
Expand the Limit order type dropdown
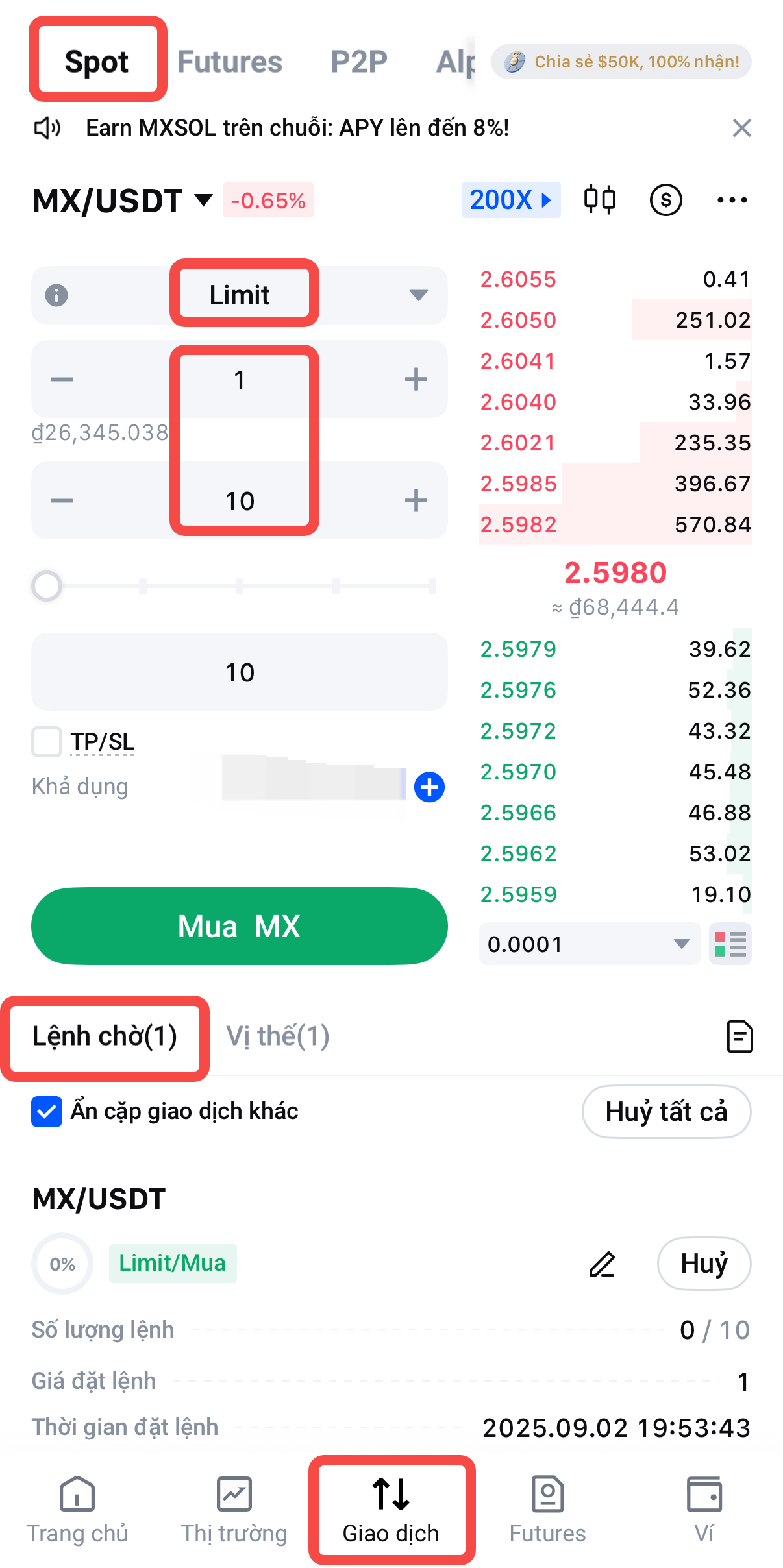(x=418, y=295)
